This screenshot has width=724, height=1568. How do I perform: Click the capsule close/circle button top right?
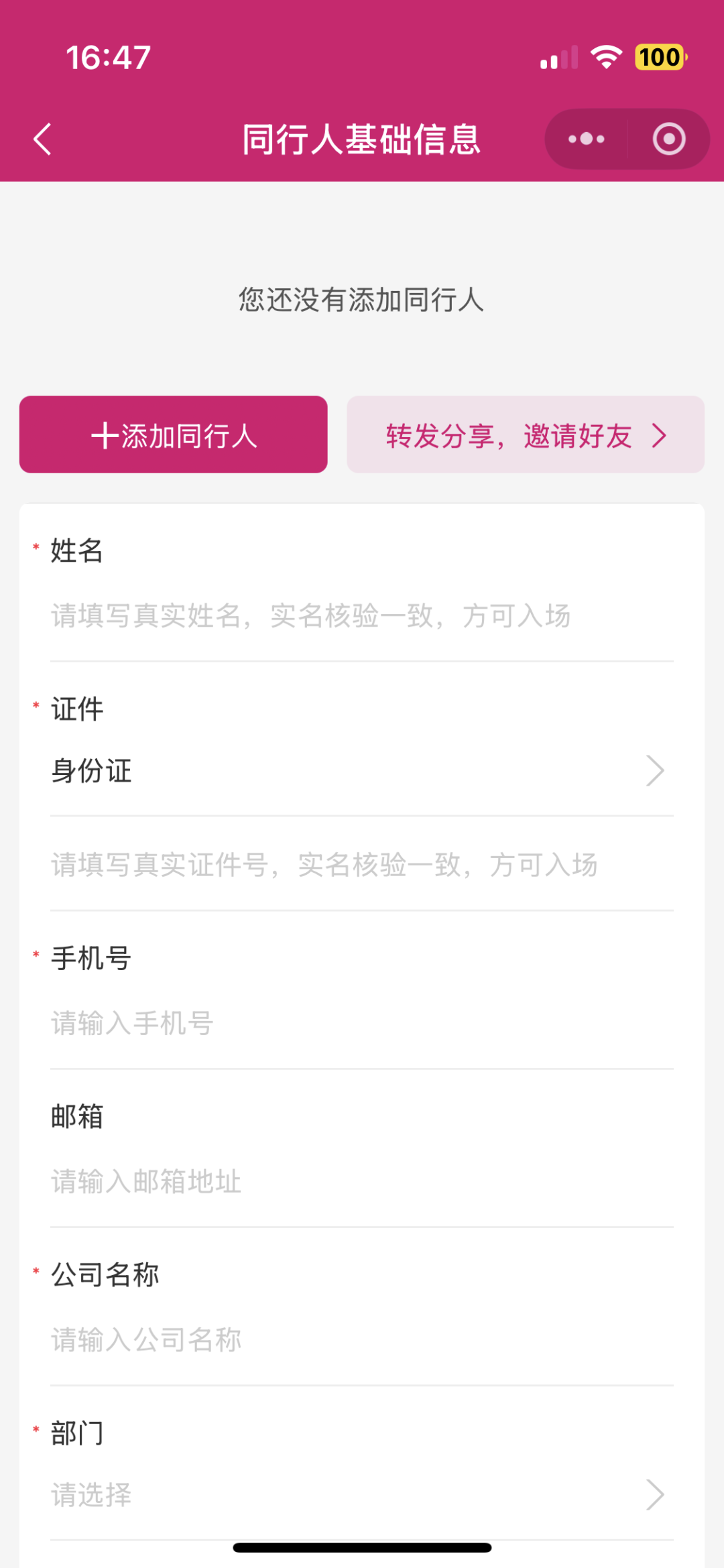point(668,139)
